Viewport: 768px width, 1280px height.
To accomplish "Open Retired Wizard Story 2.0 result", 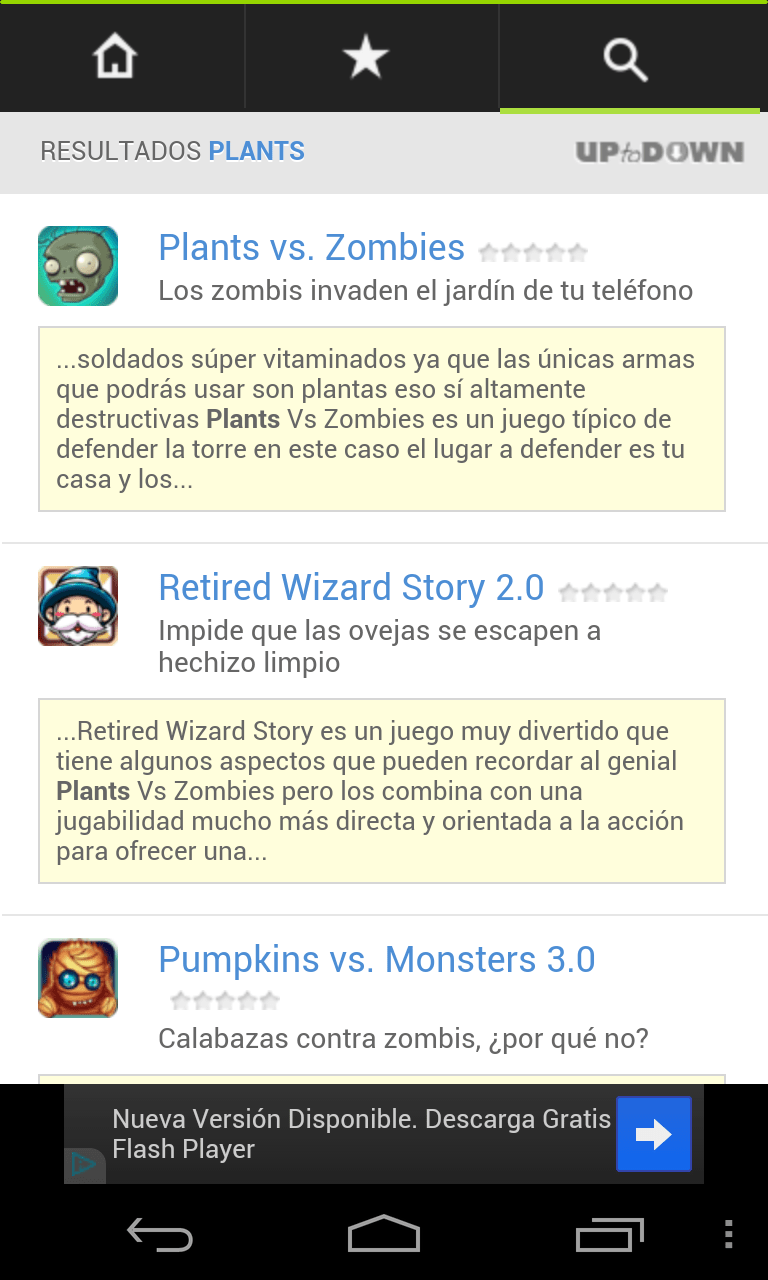I will tap(351, 588).
